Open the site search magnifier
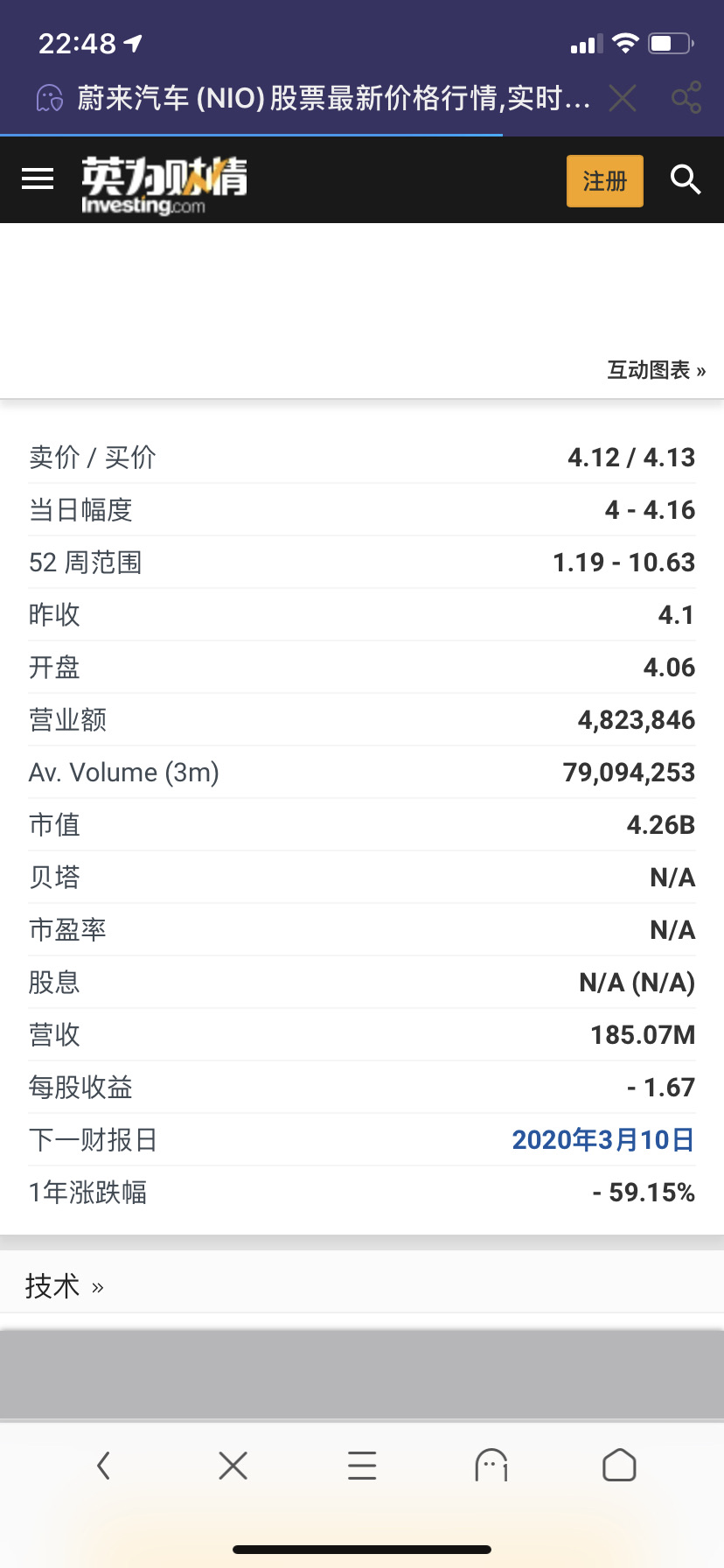Viewport: 724px width, 1568px height. tap(686, 180)
